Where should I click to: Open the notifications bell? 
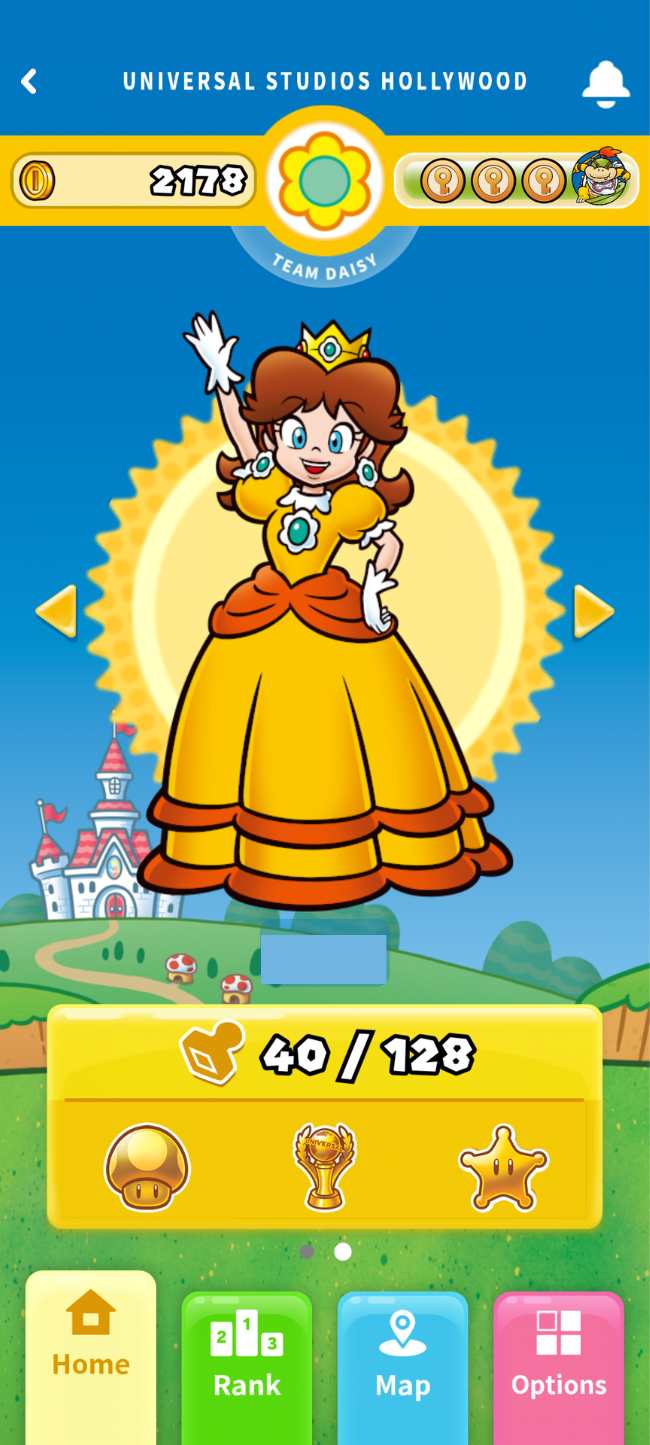606,84
